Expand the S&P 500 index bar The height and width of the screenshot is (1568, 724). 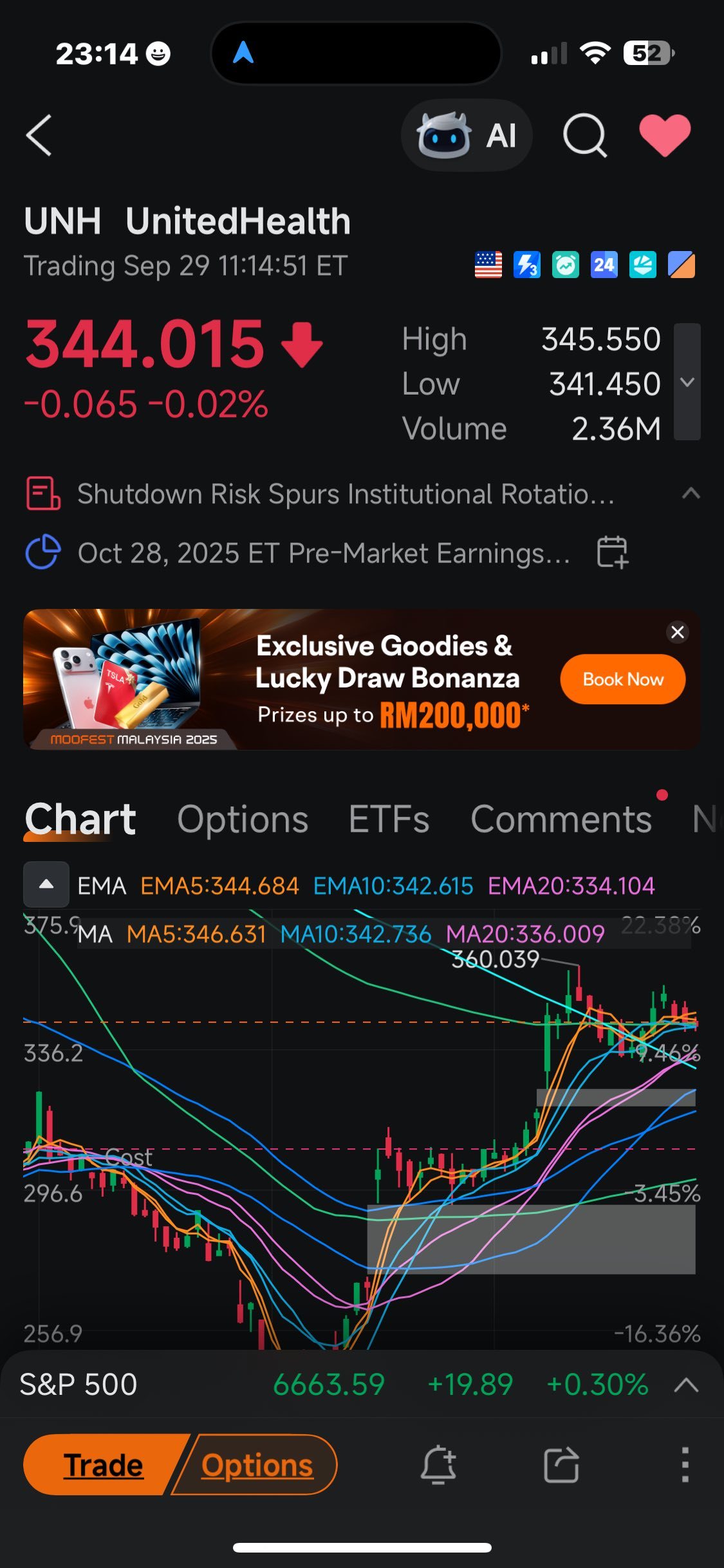coord(686,1385)
